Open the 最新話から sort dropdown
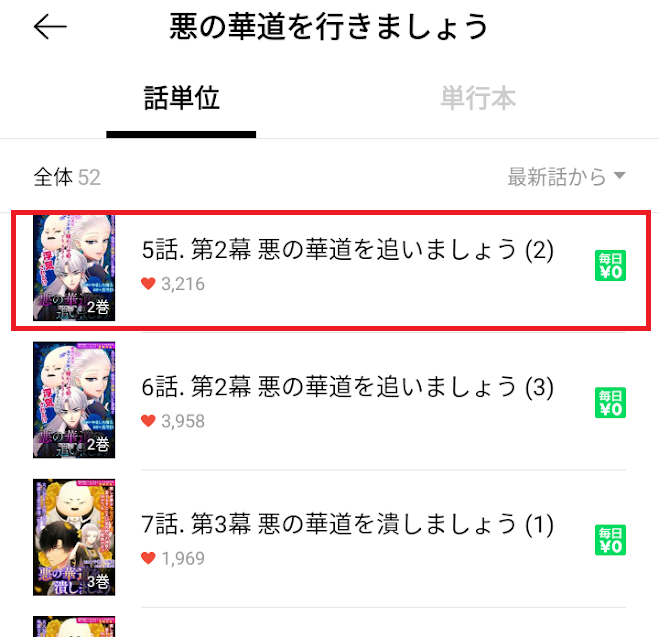The width and height of the screenshot is (659, 637). tap(566, 177)
